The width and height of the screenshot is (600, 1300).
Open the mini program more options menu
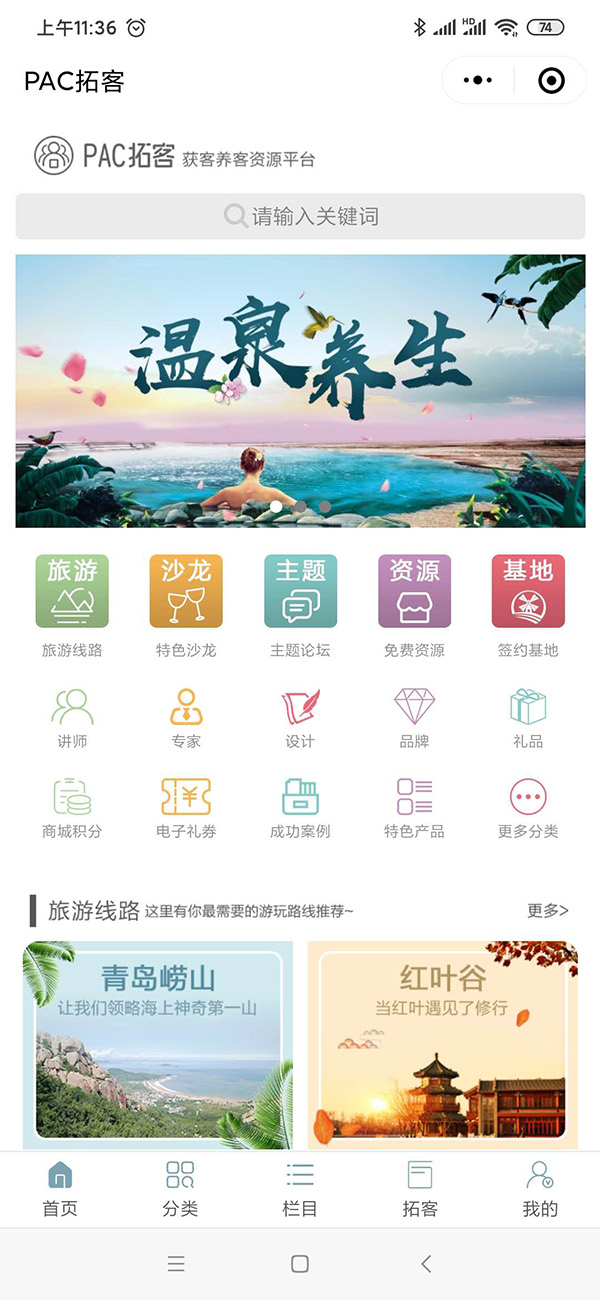(x=478, y=81)
